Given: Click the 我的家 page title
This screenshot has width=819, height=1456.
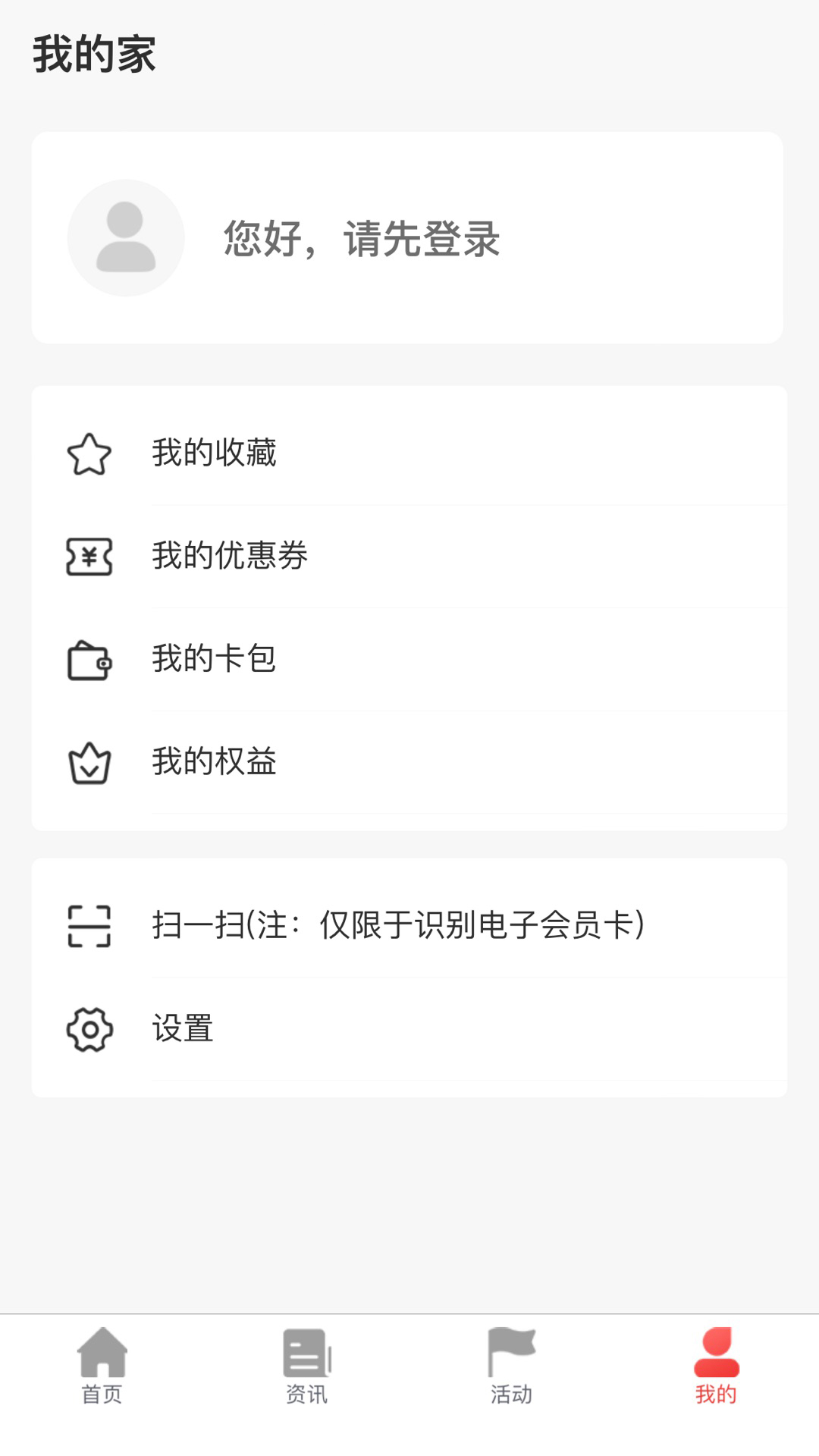Looking at the screenshot, I should tap(94, 55).
